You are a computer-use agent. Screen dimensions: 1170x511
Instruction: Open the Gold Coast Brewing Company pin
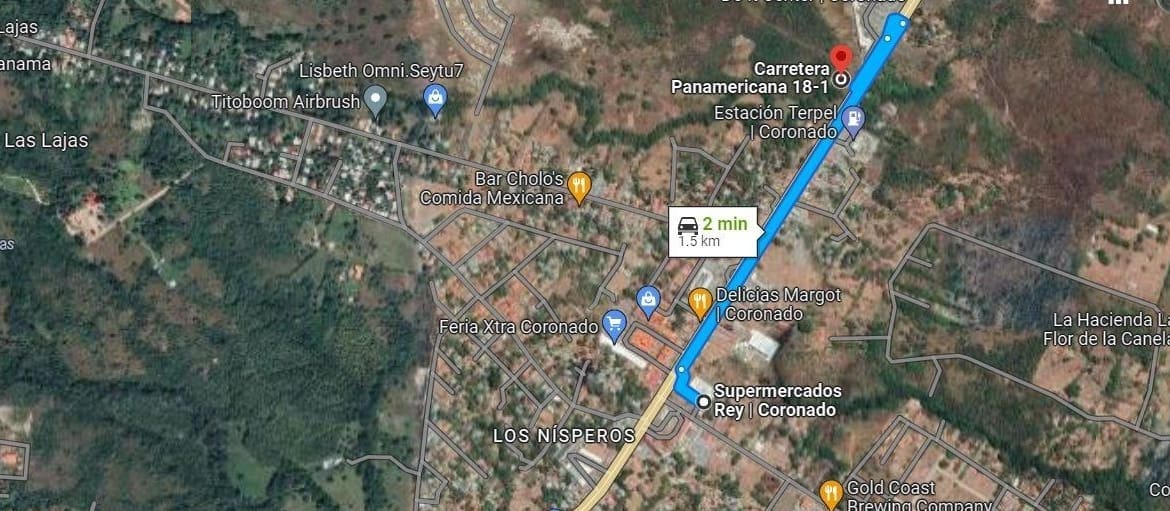point(830,492)
